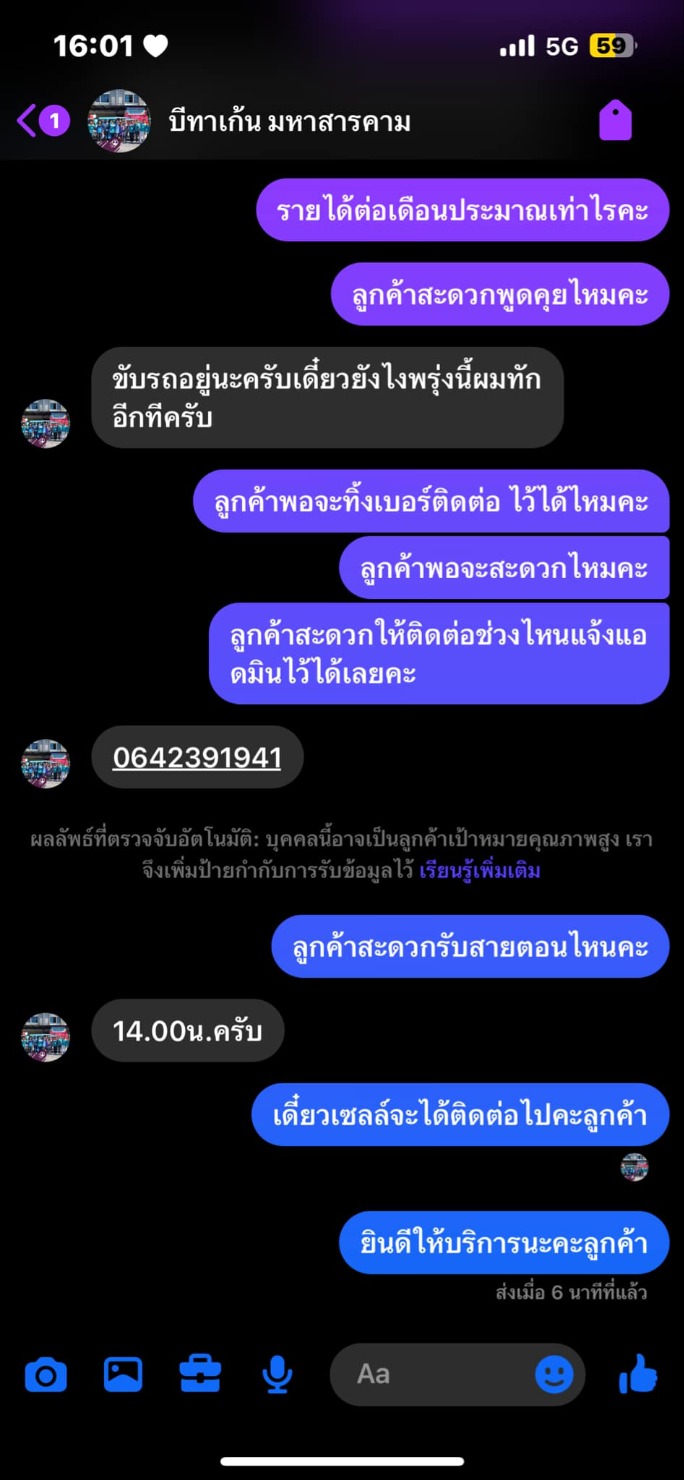The width and height of the screenshot is (684, 1480).
Task: Open the camera to take a photo
Action: pos(46,1375)
